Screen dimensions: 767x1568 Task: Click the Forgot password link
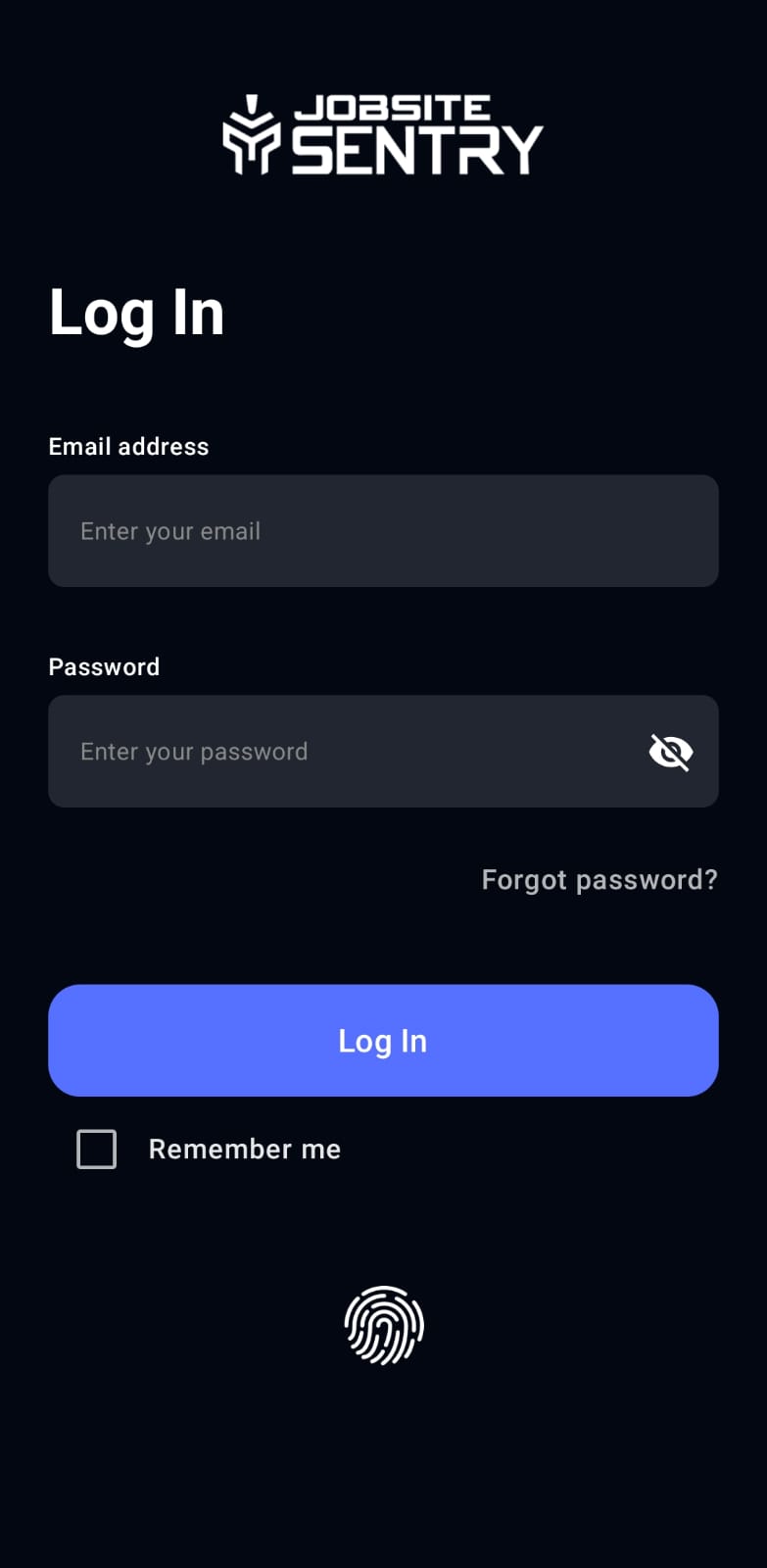[x=599, y=879]
